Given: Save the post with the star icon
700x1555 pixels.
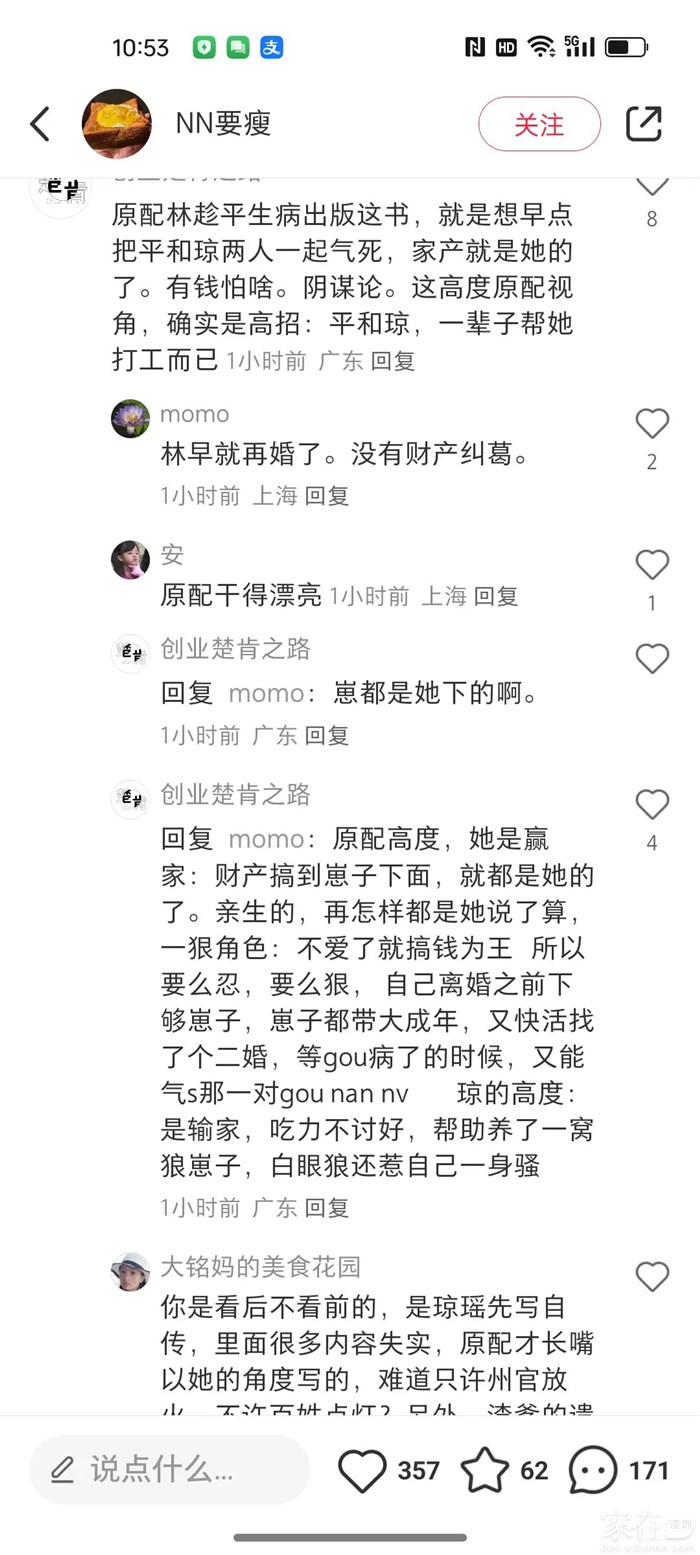Looking at the screenshot, I should pos(485,1470).
